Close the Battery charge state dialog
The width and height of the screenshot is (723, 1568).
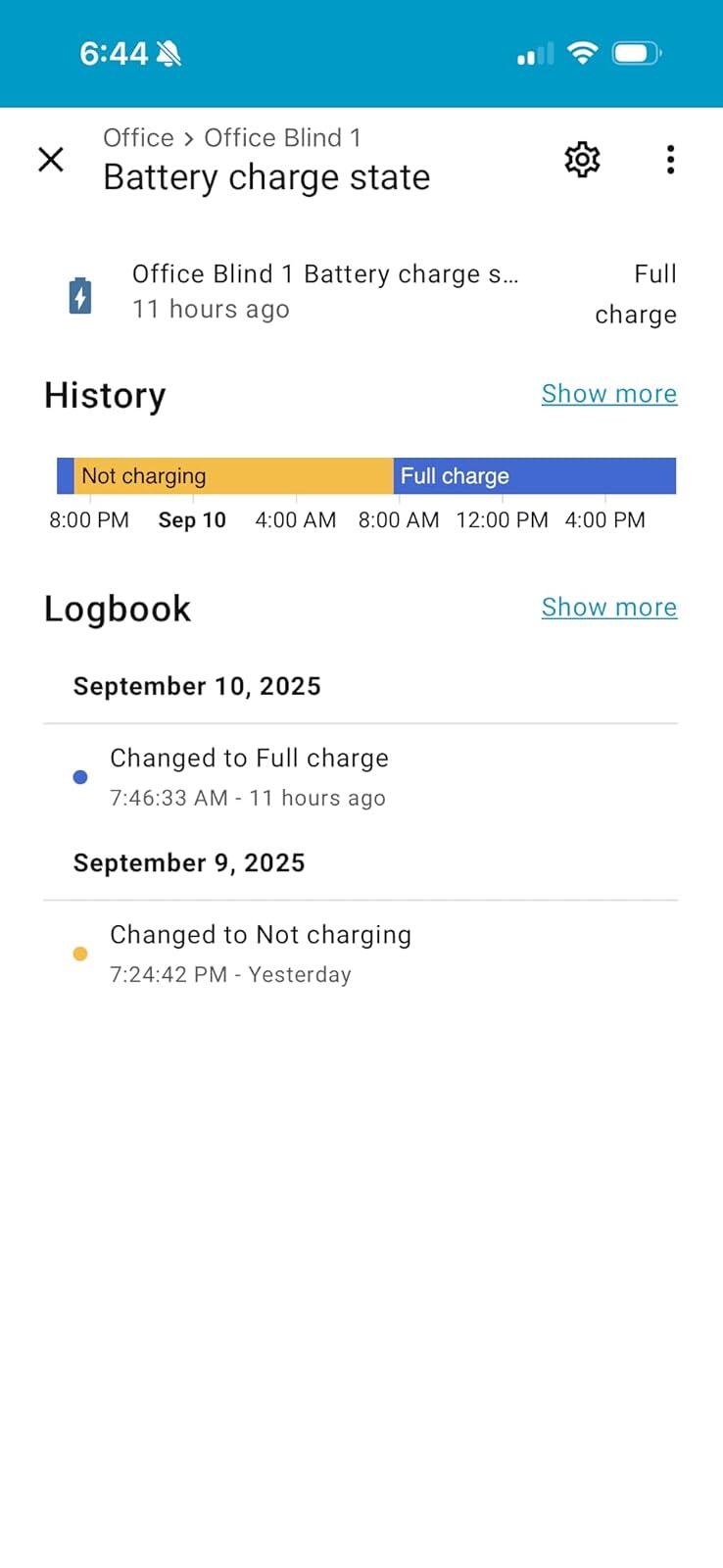coord(51,159)
